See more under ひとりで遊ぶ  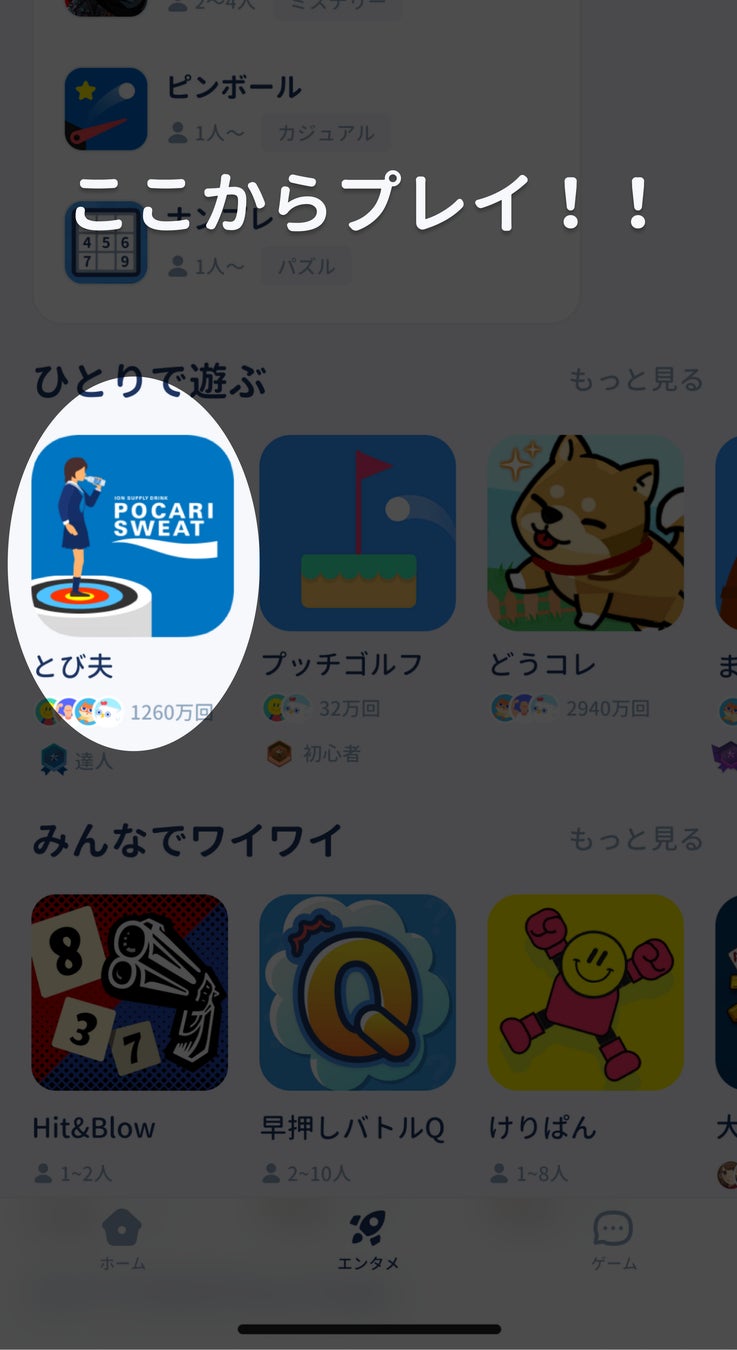(636, 380)
